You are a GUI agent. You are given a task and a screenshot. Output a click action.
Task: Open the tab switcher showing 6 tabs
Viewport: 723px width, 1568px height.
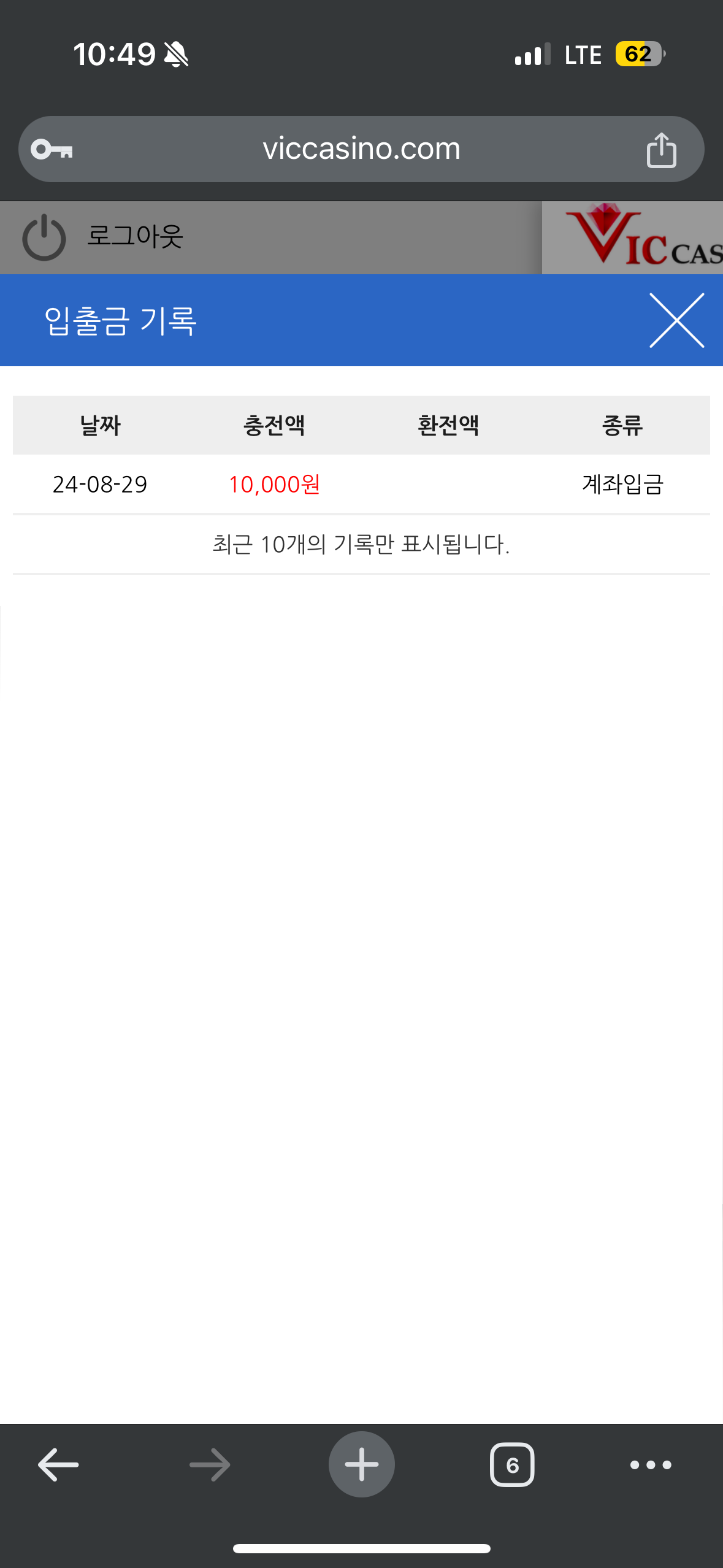(512, 1464)
